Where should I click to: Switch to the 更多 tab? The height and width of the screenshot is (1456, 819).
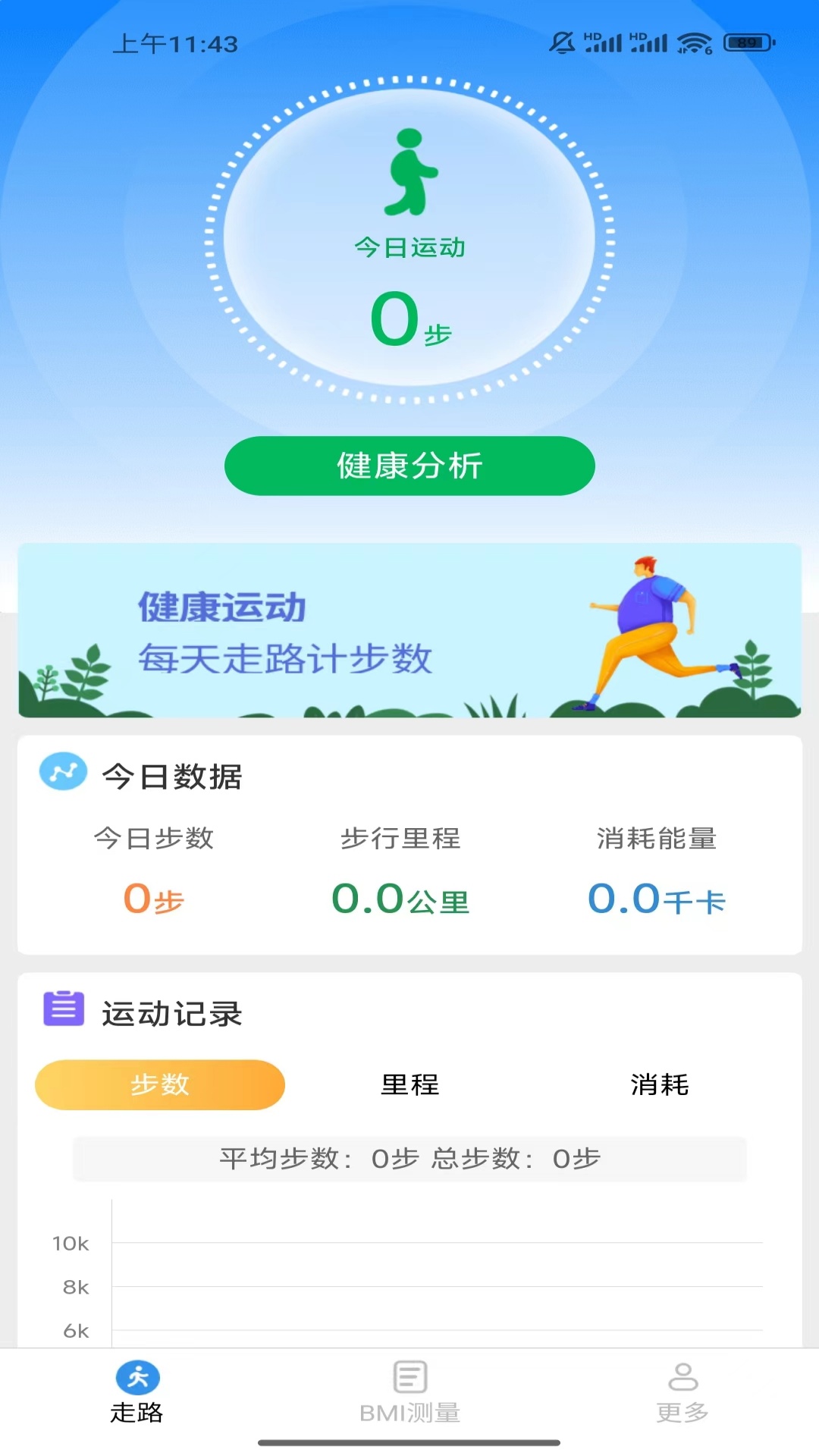(682, 1392)
